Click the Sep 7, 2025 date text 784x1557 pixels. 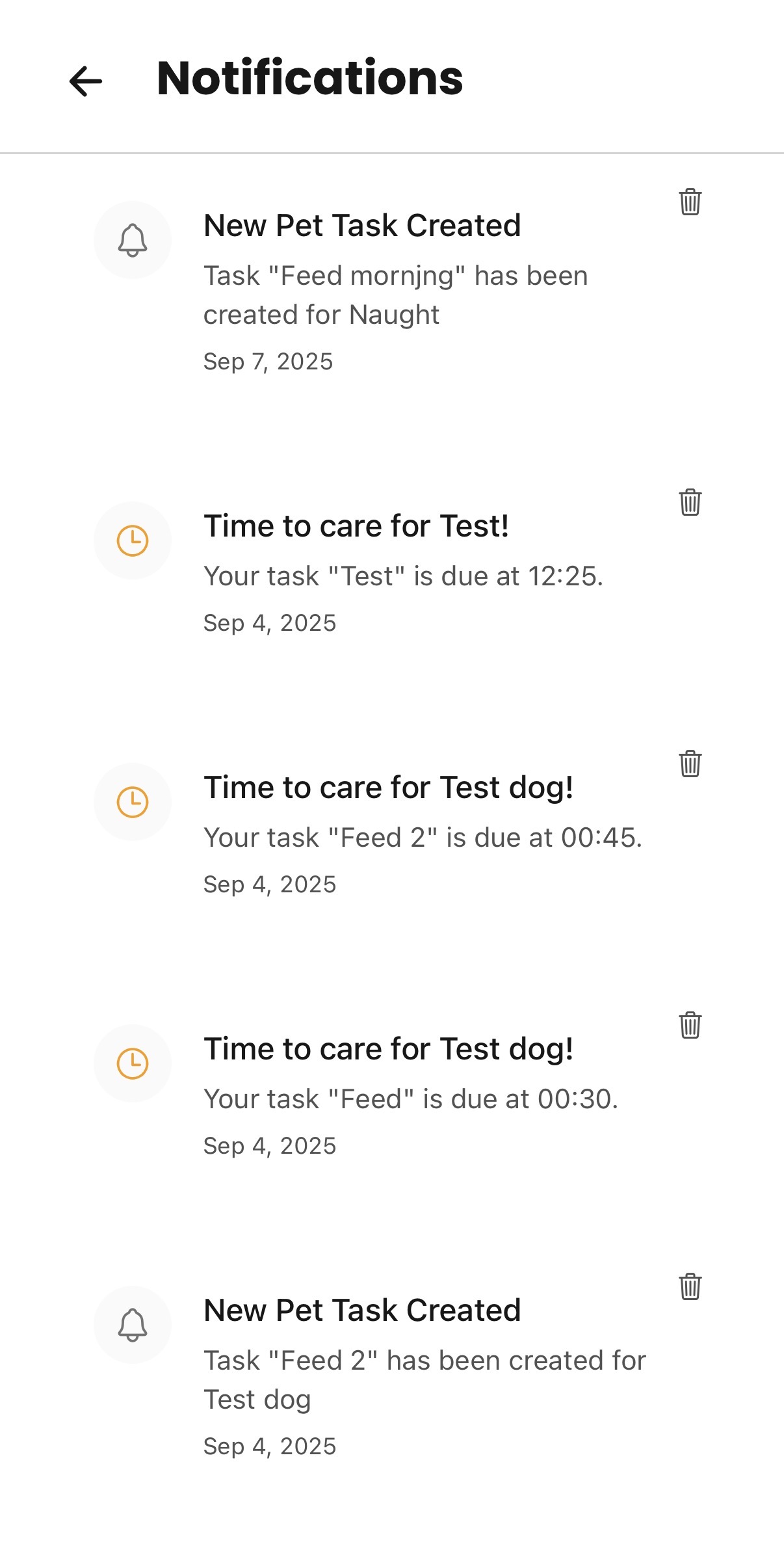point(268,362)
